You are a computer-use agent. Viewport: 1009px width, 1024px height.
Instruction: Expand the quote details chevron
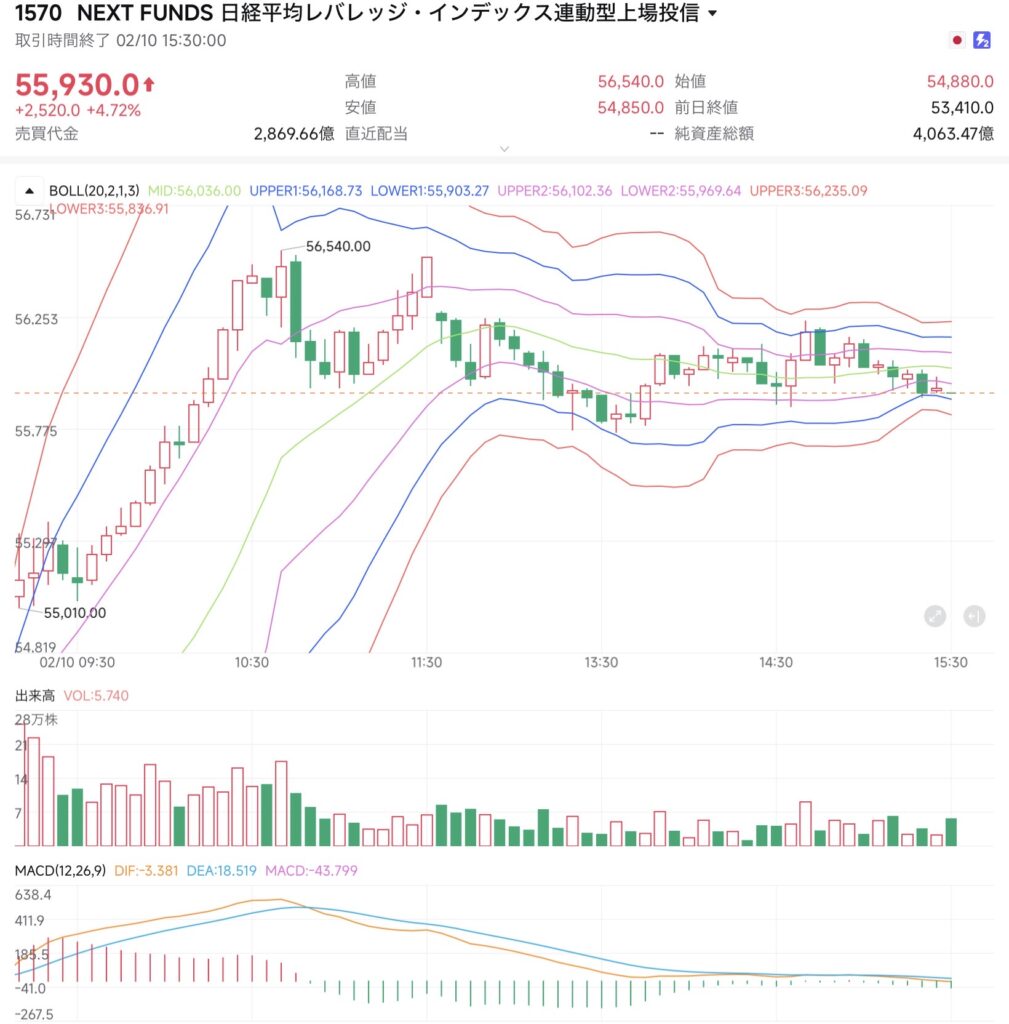[504, 148]
